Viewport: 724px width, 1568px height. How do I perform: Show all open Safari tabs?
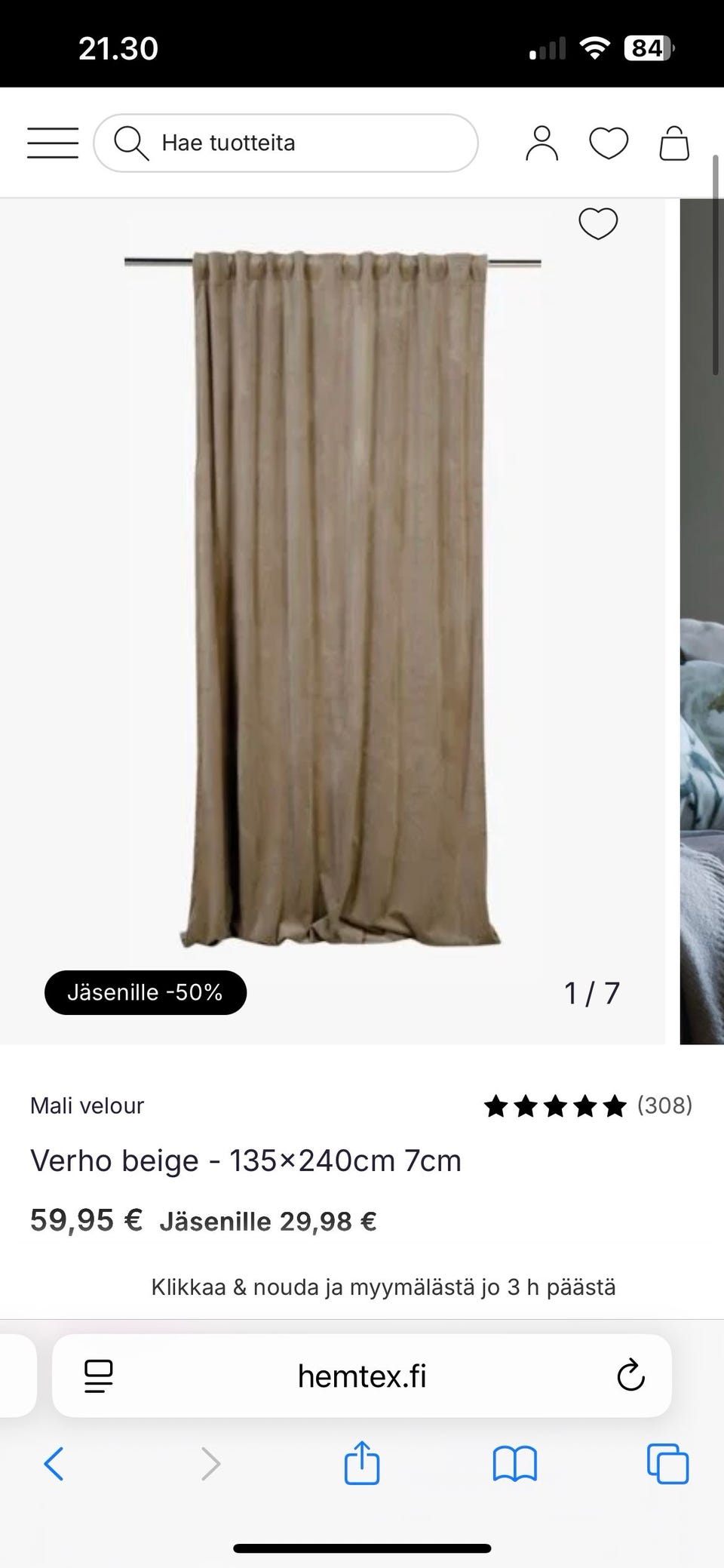click(668, 1465)
